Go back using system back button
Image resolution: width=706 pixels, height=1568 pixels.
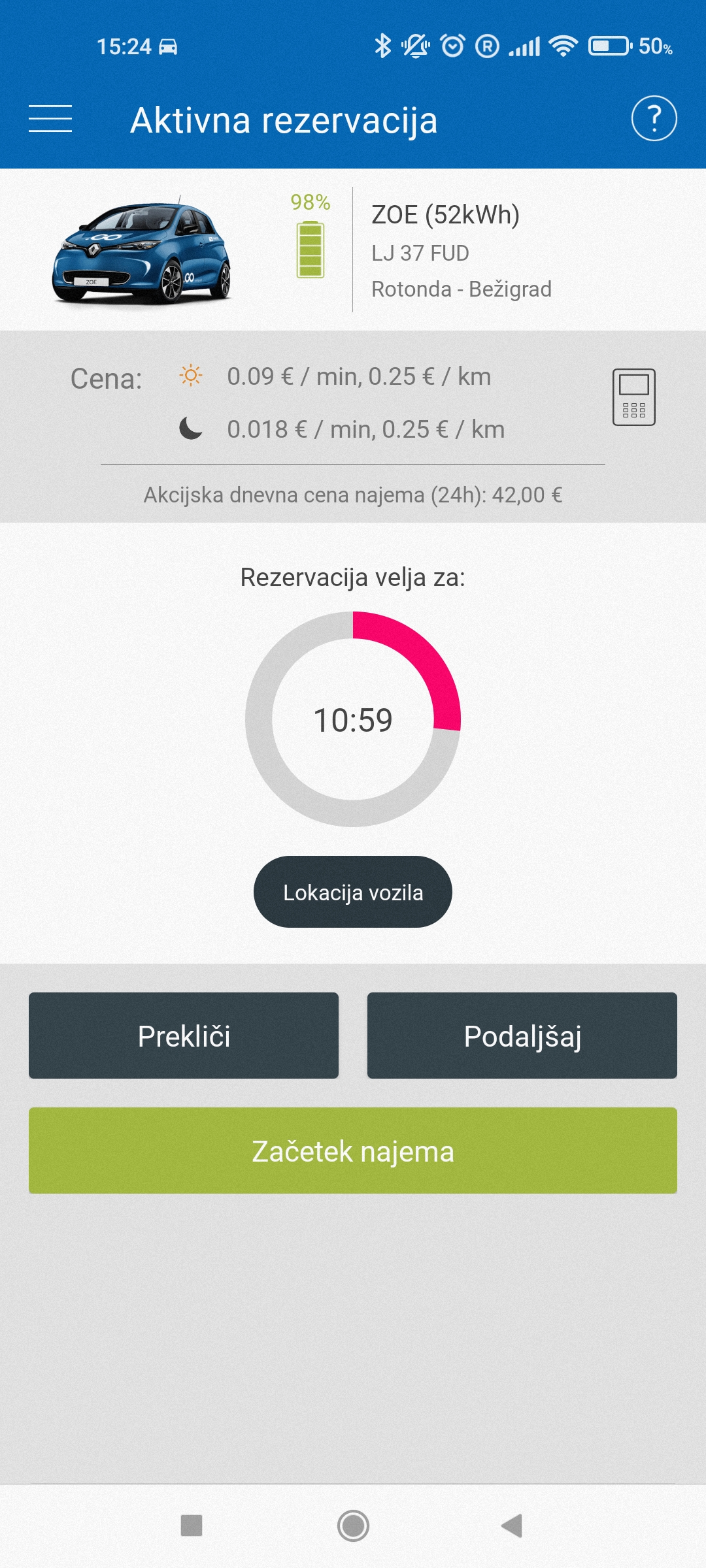(x=512, y=1526)
